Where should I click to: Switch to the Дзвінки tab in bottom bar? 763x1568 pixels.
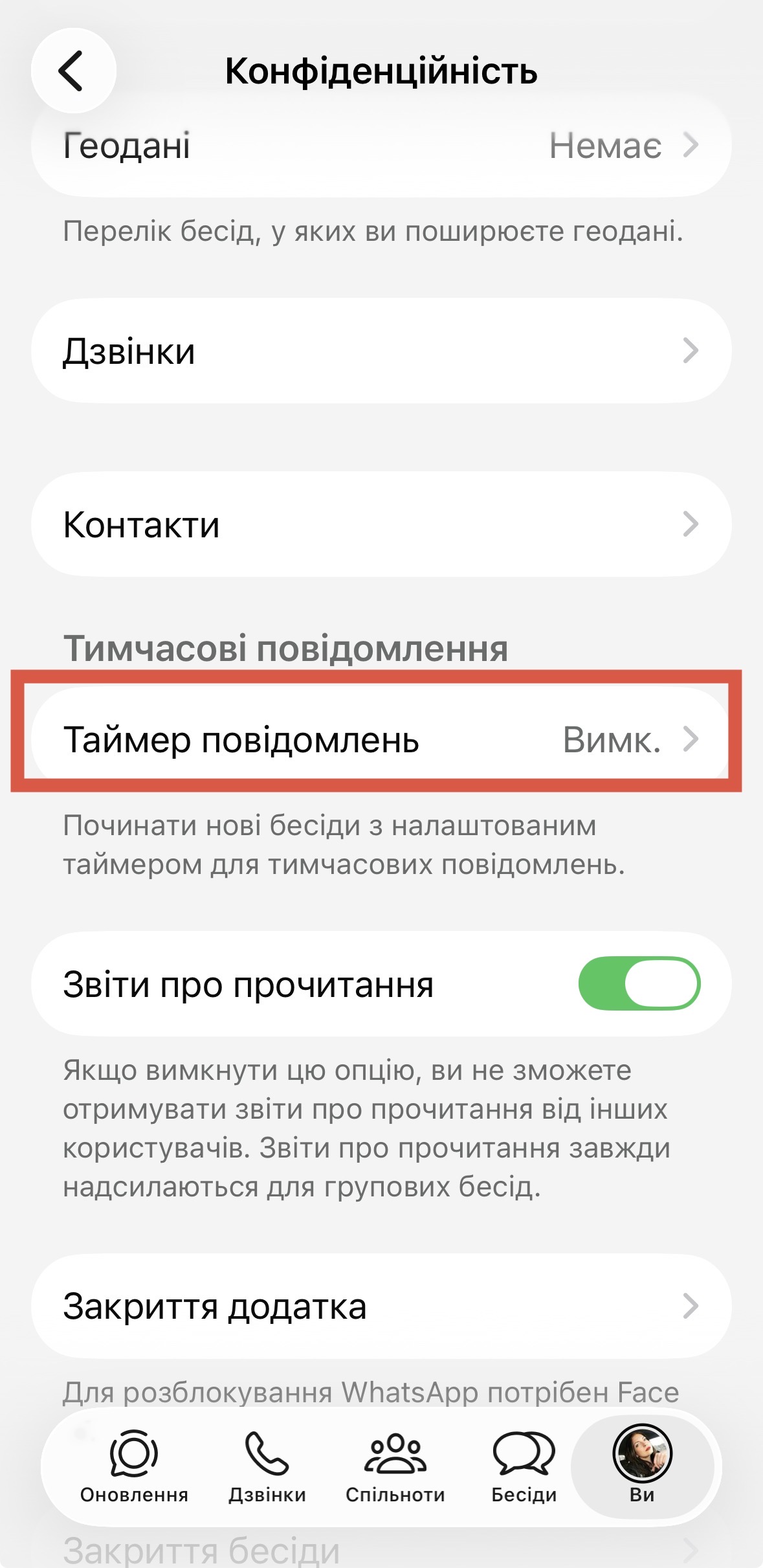[x=267, y=1466]
